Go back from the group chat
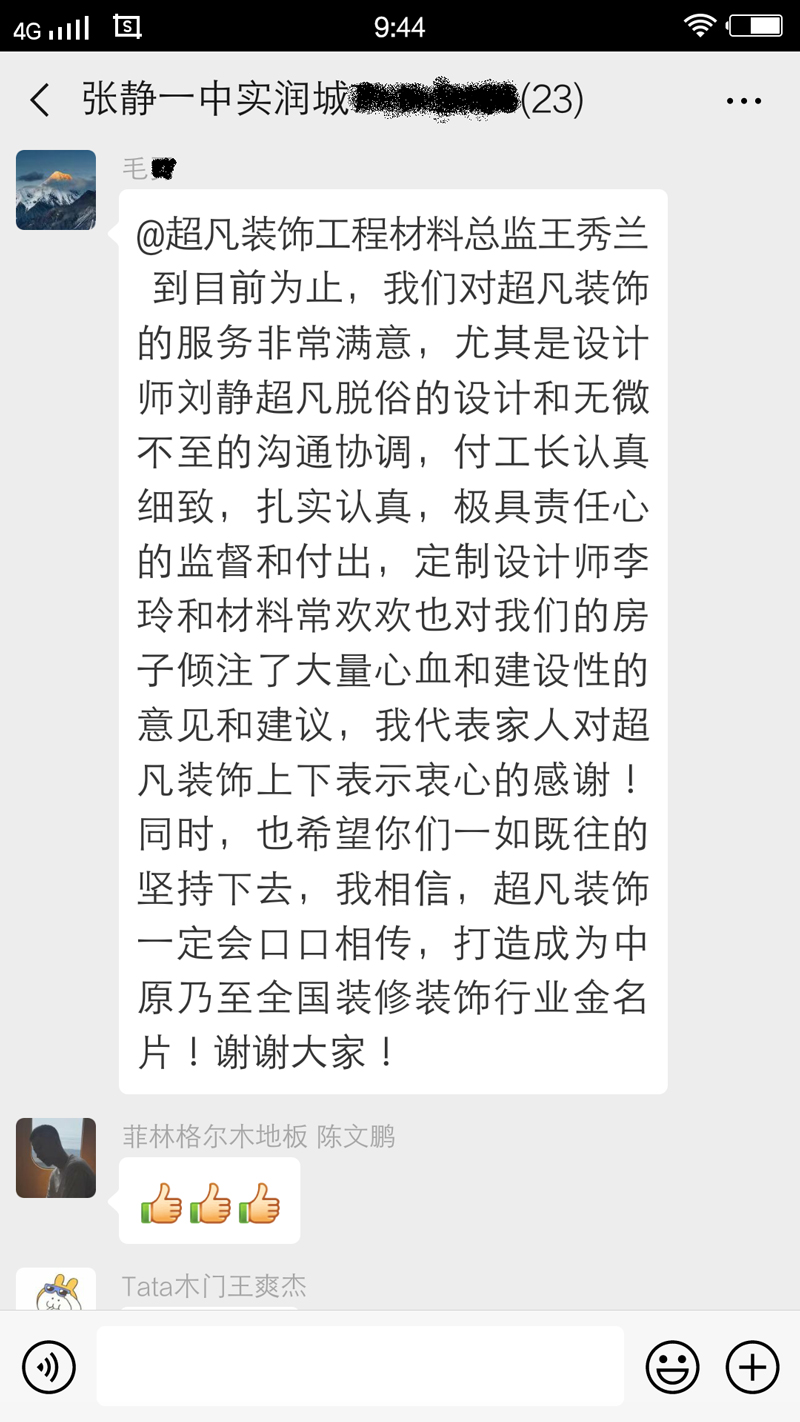 [x=40, y=100]
